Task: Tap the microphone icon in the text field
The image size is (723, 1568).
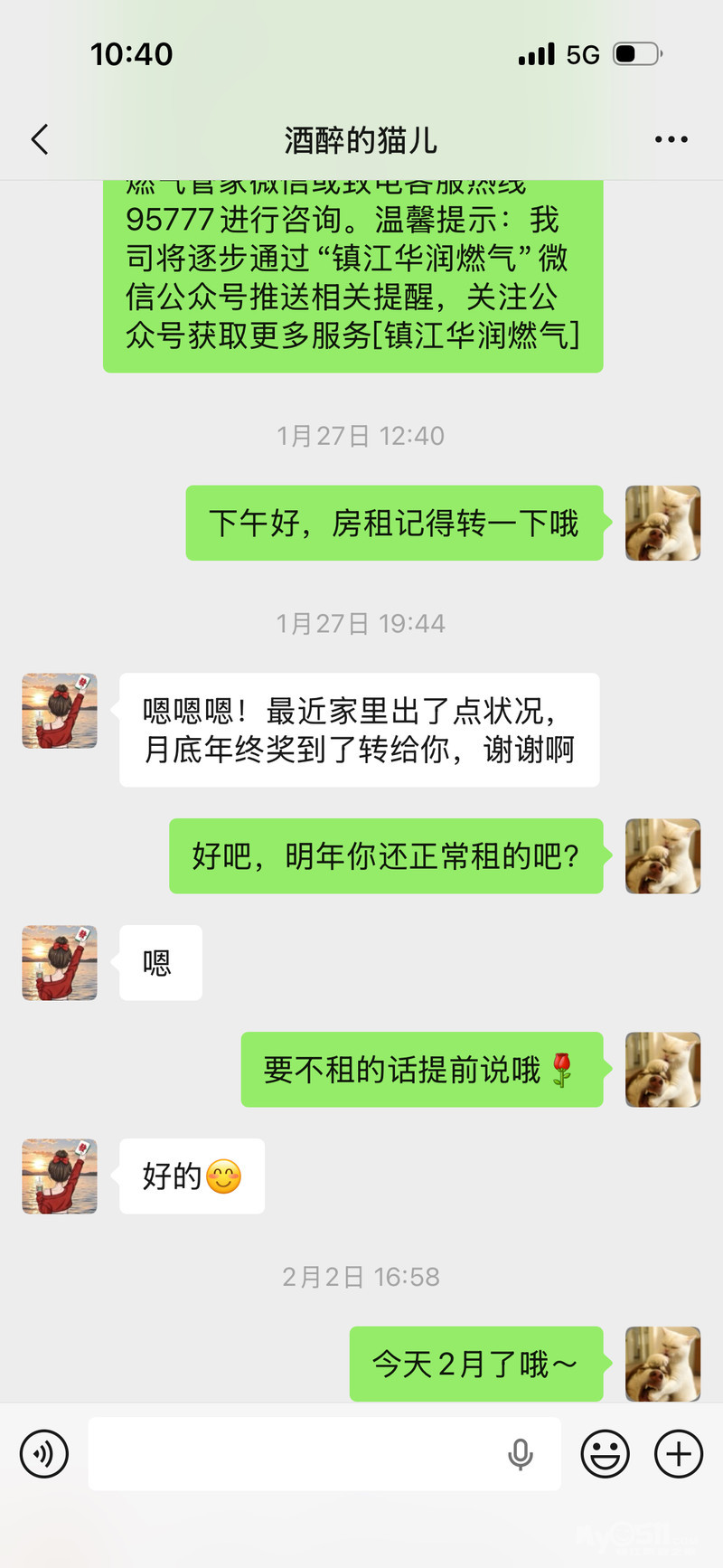Action: pyautogui.click(x=520, y=1454)
